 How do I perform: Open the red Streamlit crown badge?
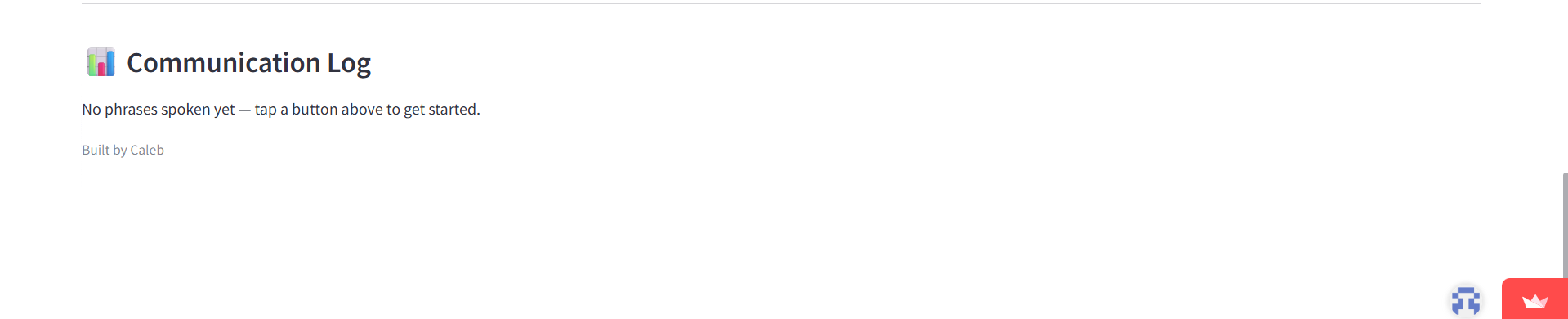coord(1534,299)
